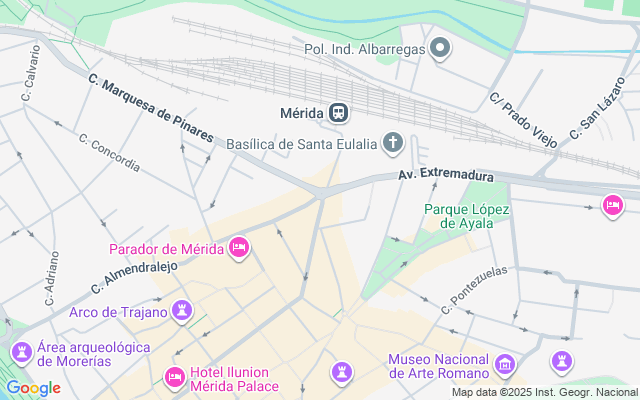Tap the Pol. Ind. Albarregas location pin
The image size is (640, 400).
click(440, 48)
